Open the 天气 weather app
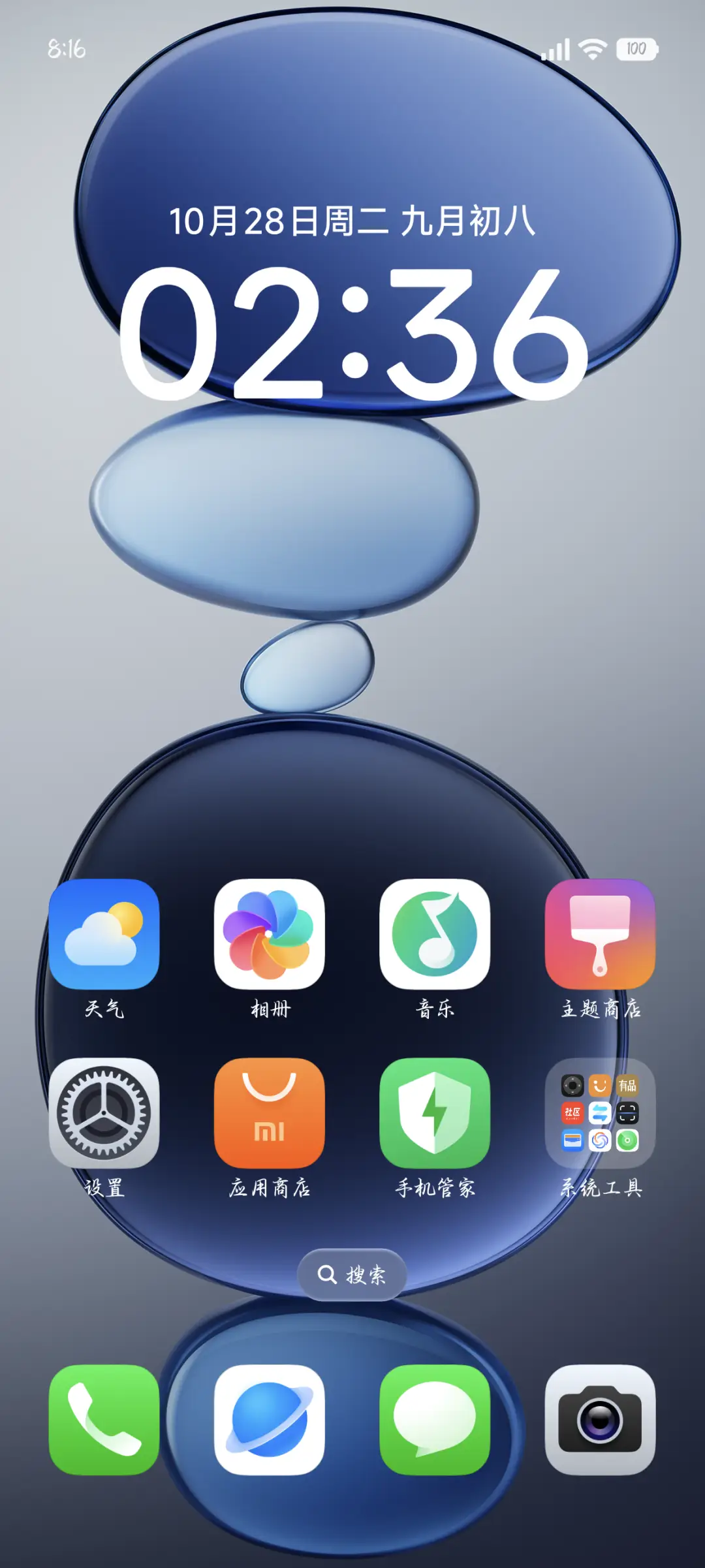The height and width of the screenshot is (1568, 705). click(x=104, y=933)
